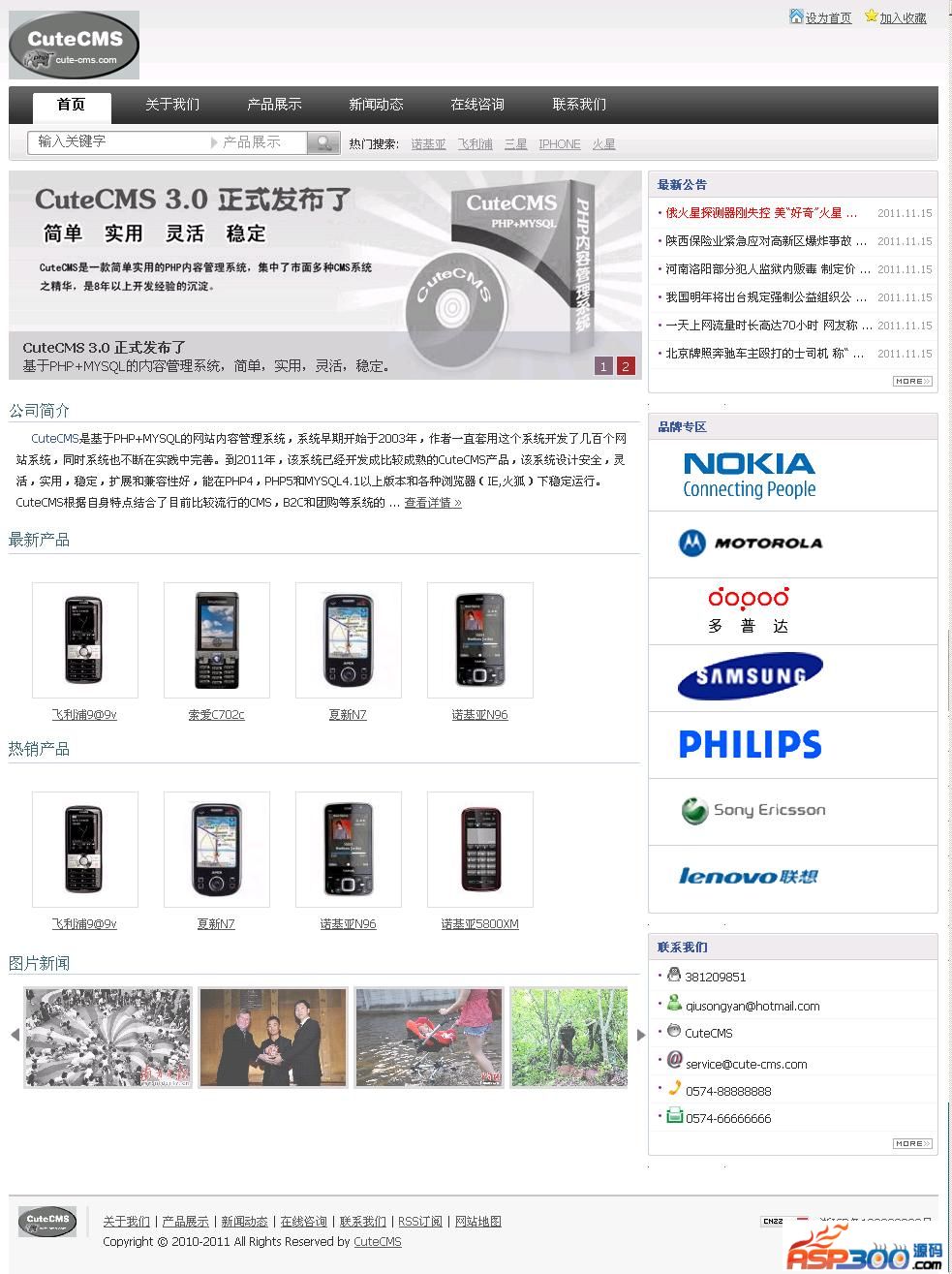The height and width of the screenshot is (1274, 952).
Task: Open the 索爱C702c product
Action: click(216, 715)
